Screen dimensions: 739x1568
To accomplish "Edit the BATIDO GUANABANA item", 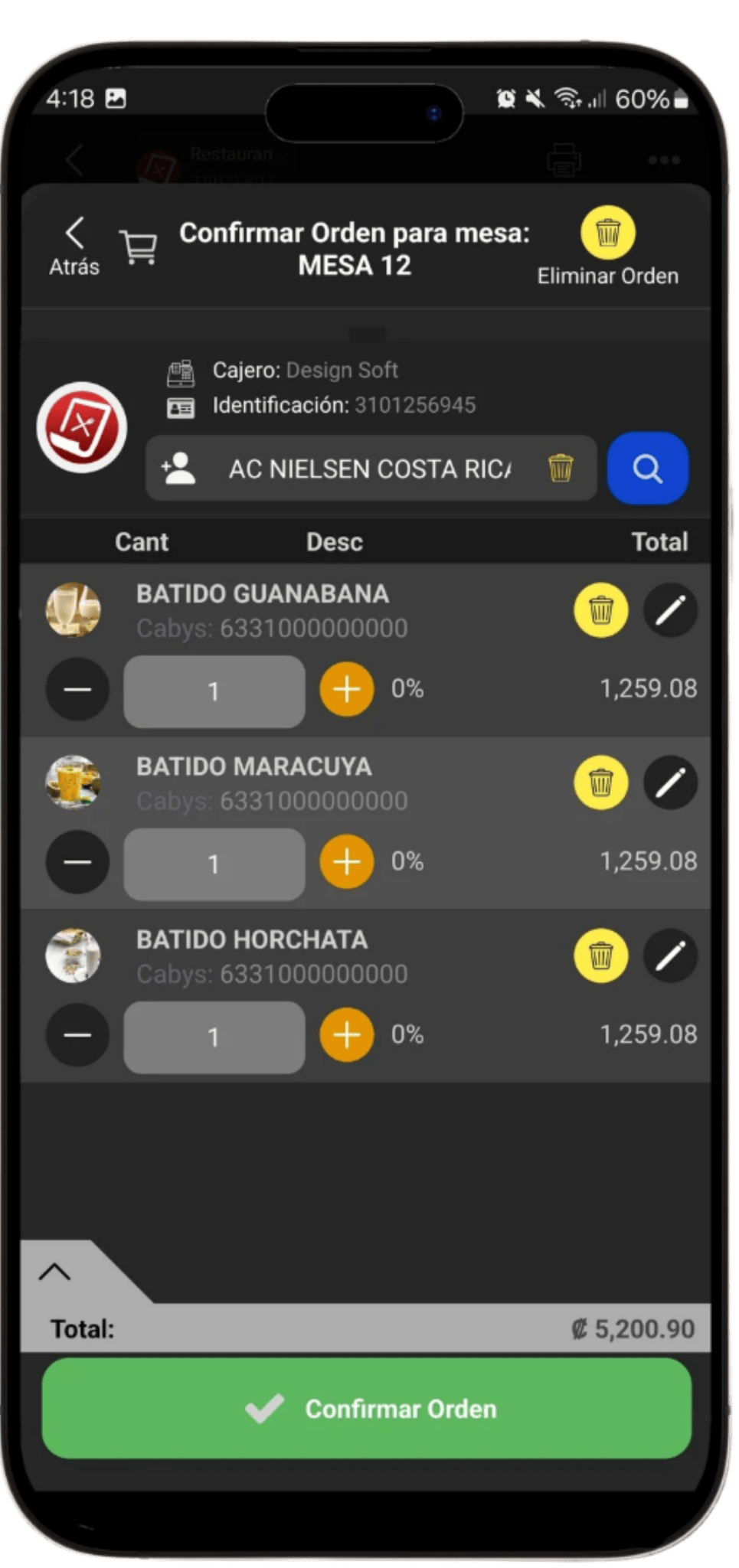I will [670, 610].
